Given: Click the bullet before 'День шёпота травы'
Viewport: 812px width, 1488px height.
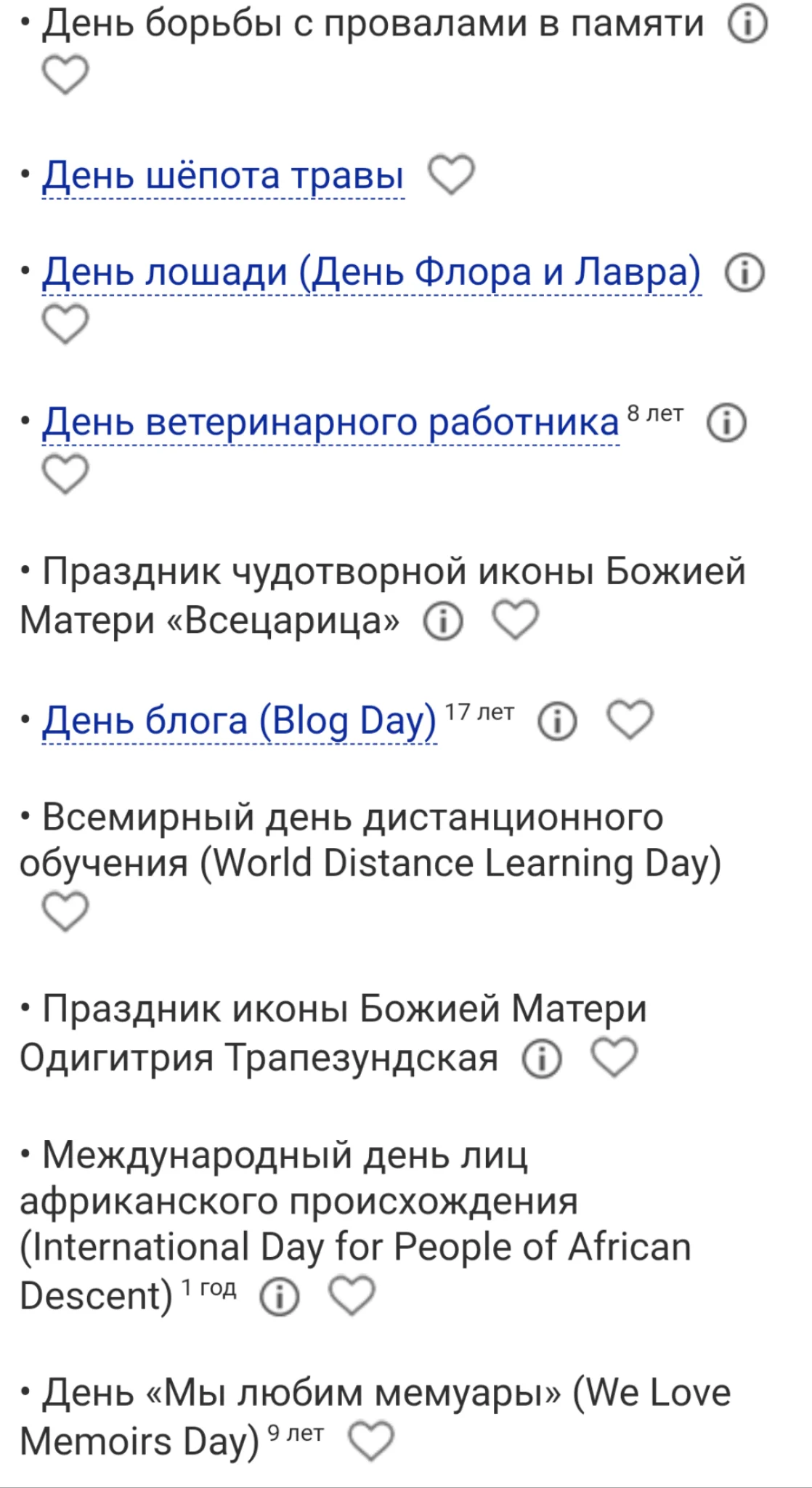Looking at the screenshot, I should [x=25, y=172].
